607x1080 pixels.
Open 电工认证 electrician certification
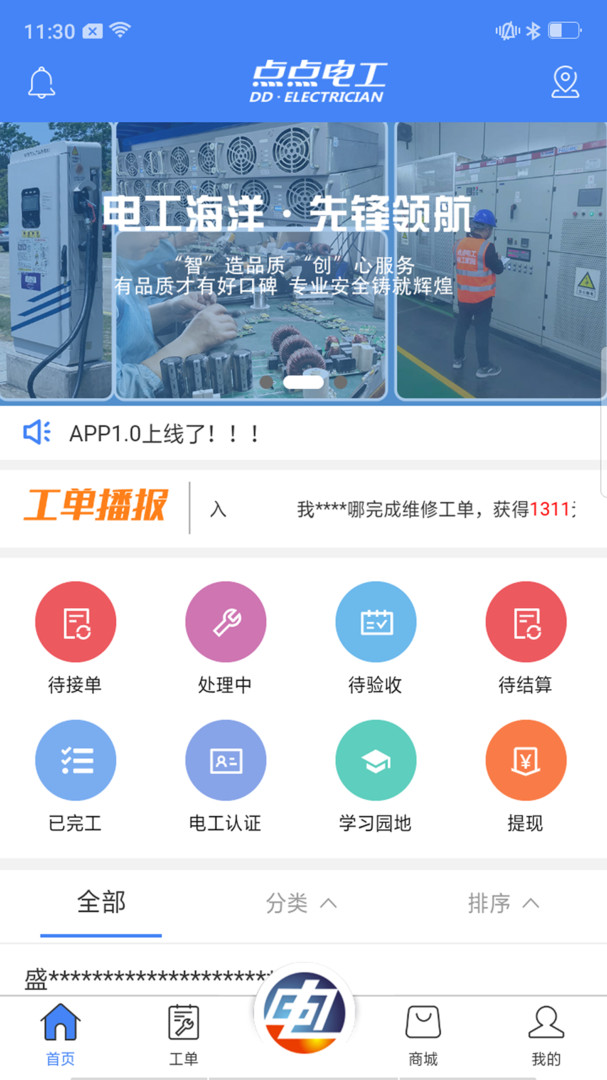click(225, 776)
